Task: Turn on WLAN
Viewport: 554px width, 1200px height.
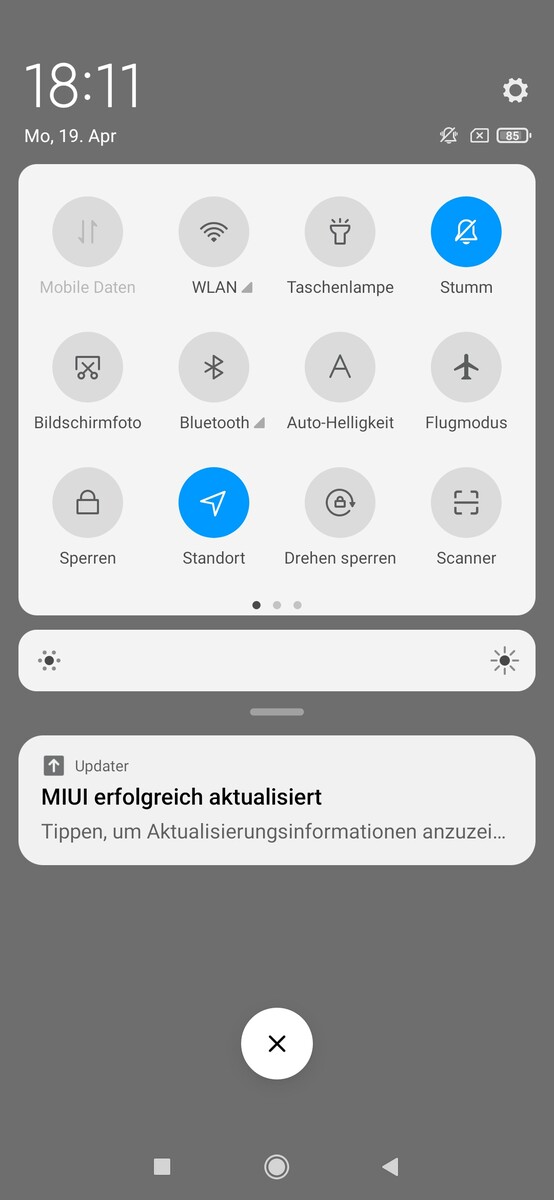Action: (214, 232)
